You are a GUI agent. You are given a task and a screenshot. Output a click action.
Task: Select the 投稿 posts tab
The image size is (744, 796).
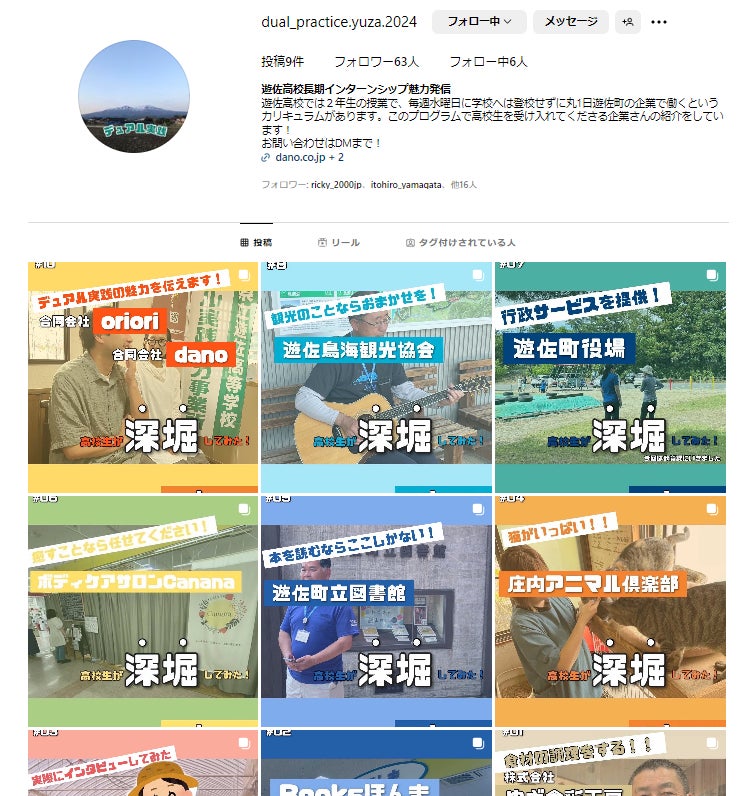pos(256,242)
